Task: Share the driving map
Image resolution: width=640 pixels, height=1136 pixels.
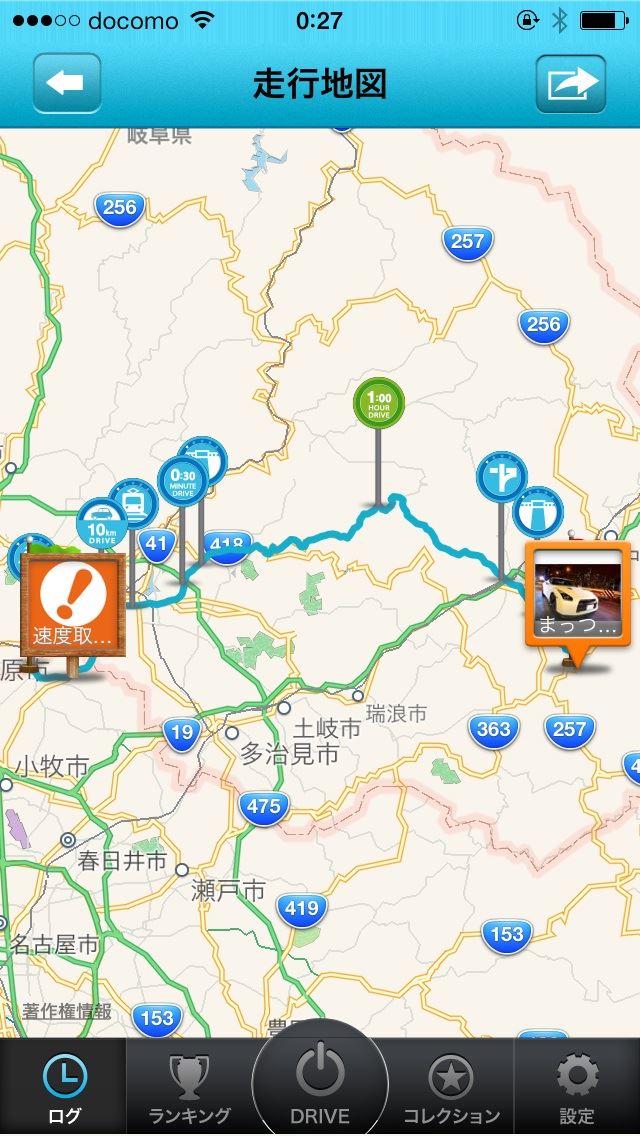Action: click(x=571, y=84)
